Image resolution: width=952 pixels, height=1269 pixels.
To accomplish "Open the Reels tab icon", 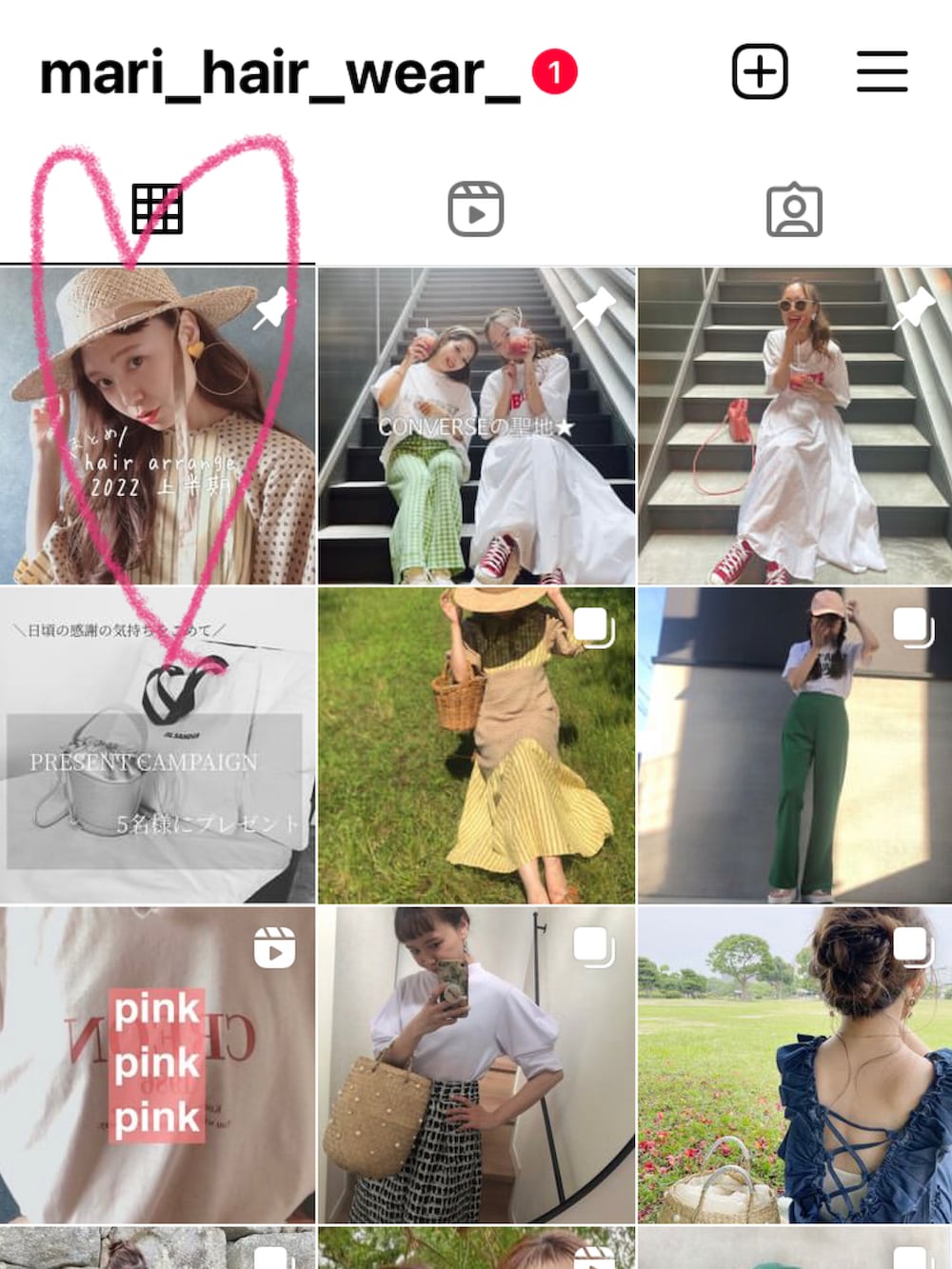I will point(476,209).
